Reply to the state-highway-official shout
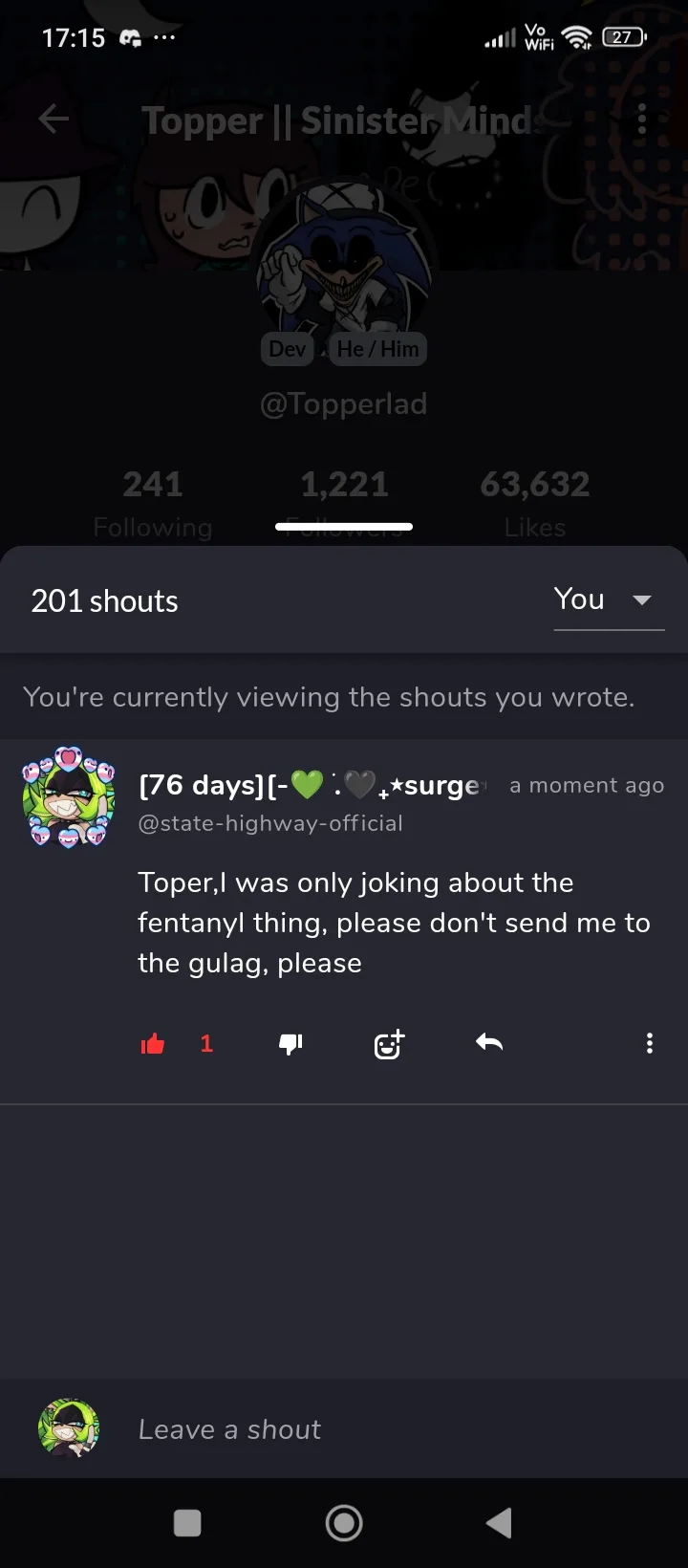 pyautogui.click(x=489, y=1043)
